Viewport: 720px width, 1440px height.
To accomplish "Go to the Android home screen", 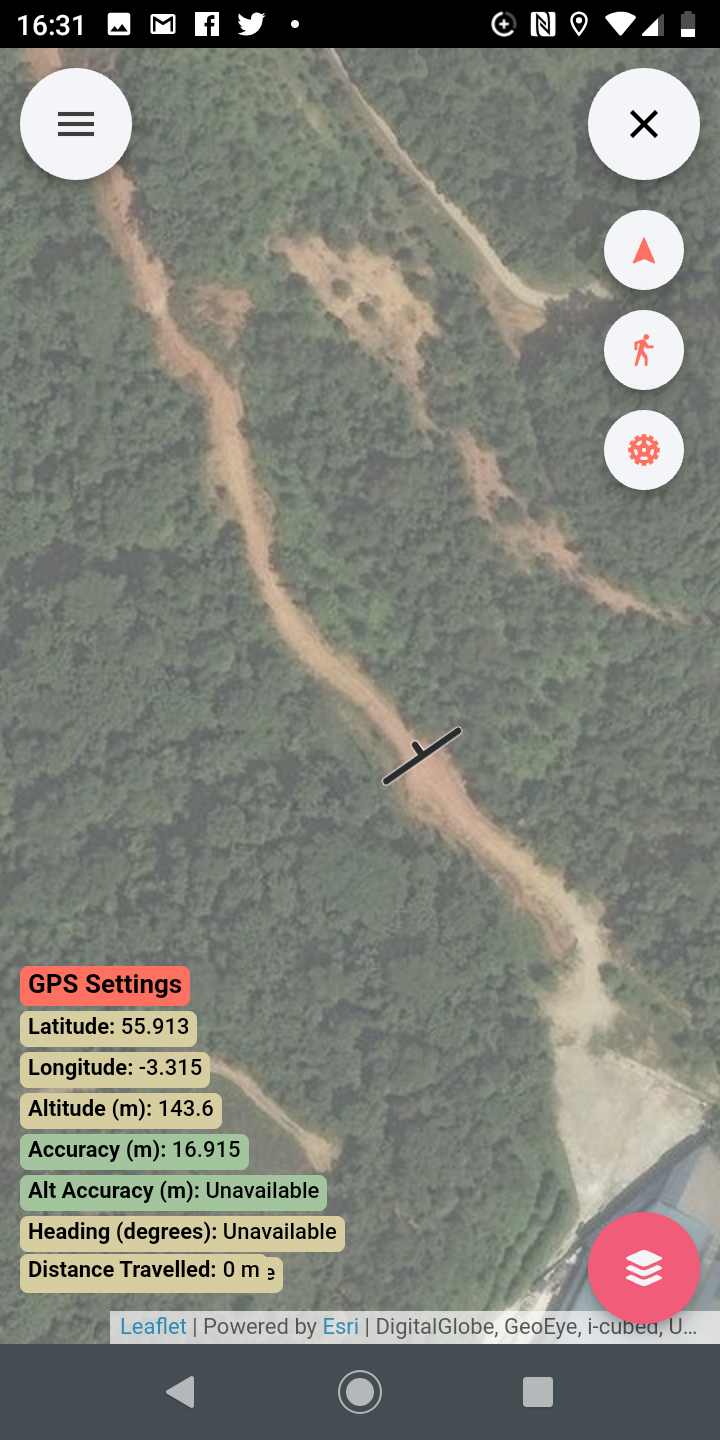I will pos(360,1391).
